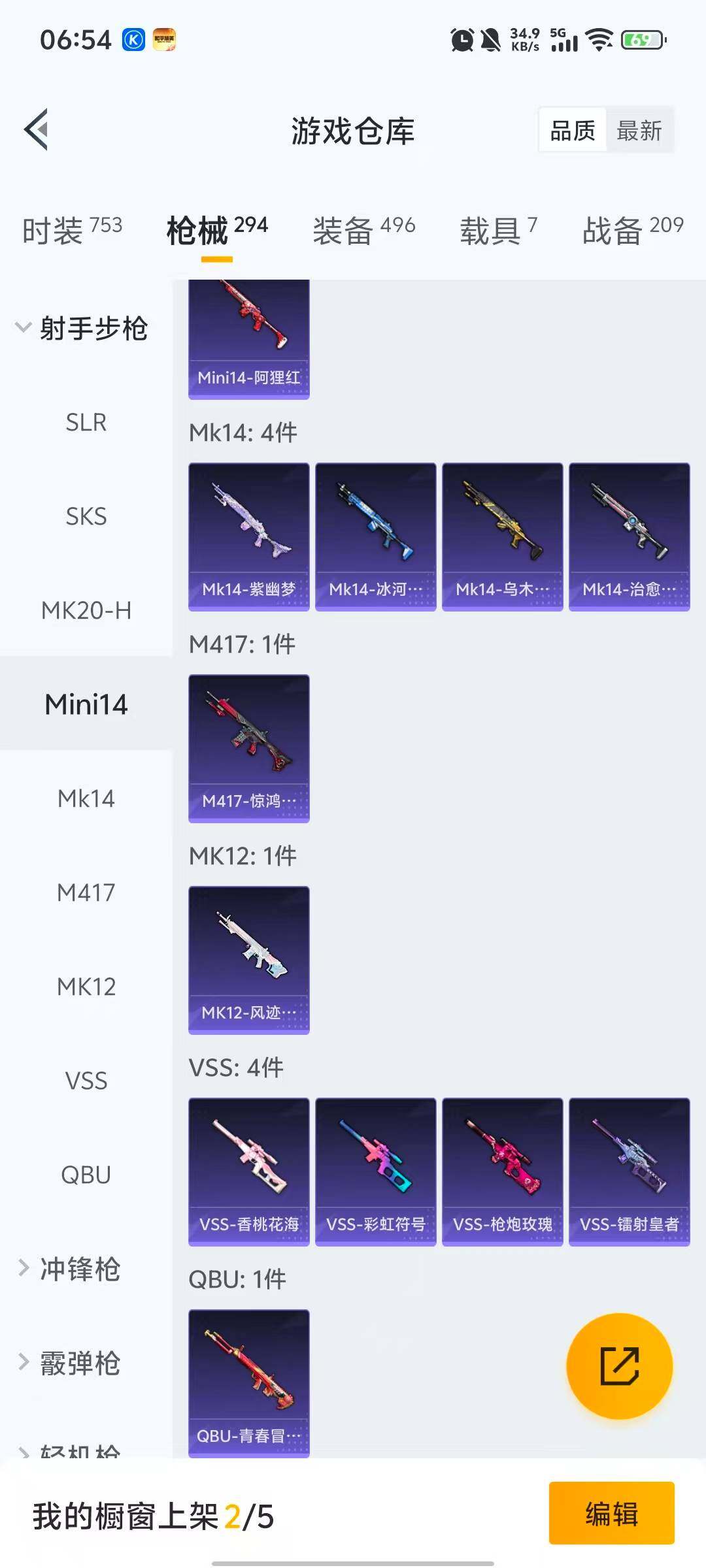
Task: Switch to the 装备 tab
Action: coord(363,230)
